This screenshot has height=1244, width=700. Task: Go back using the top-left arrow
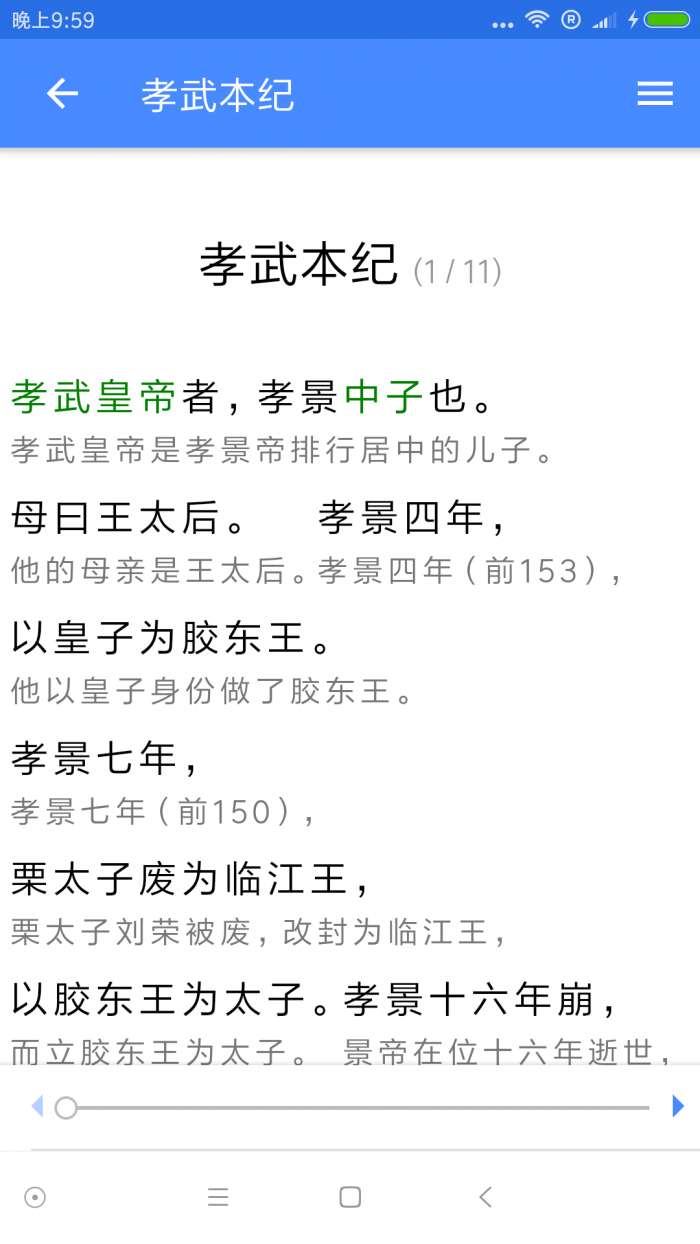(x=62, y=94)
